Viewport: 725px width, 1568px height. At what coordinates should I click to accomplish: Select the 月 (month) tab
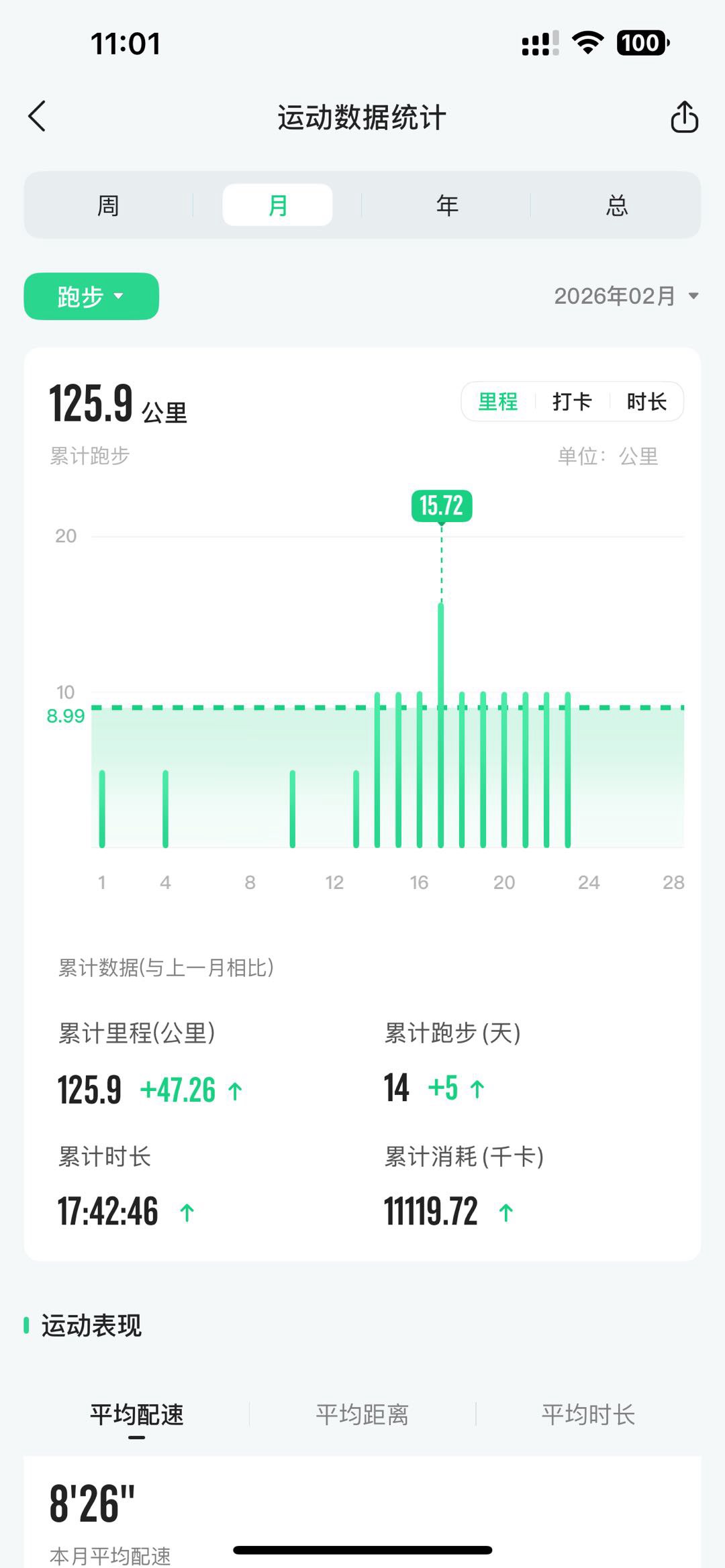tap(277, 205)
